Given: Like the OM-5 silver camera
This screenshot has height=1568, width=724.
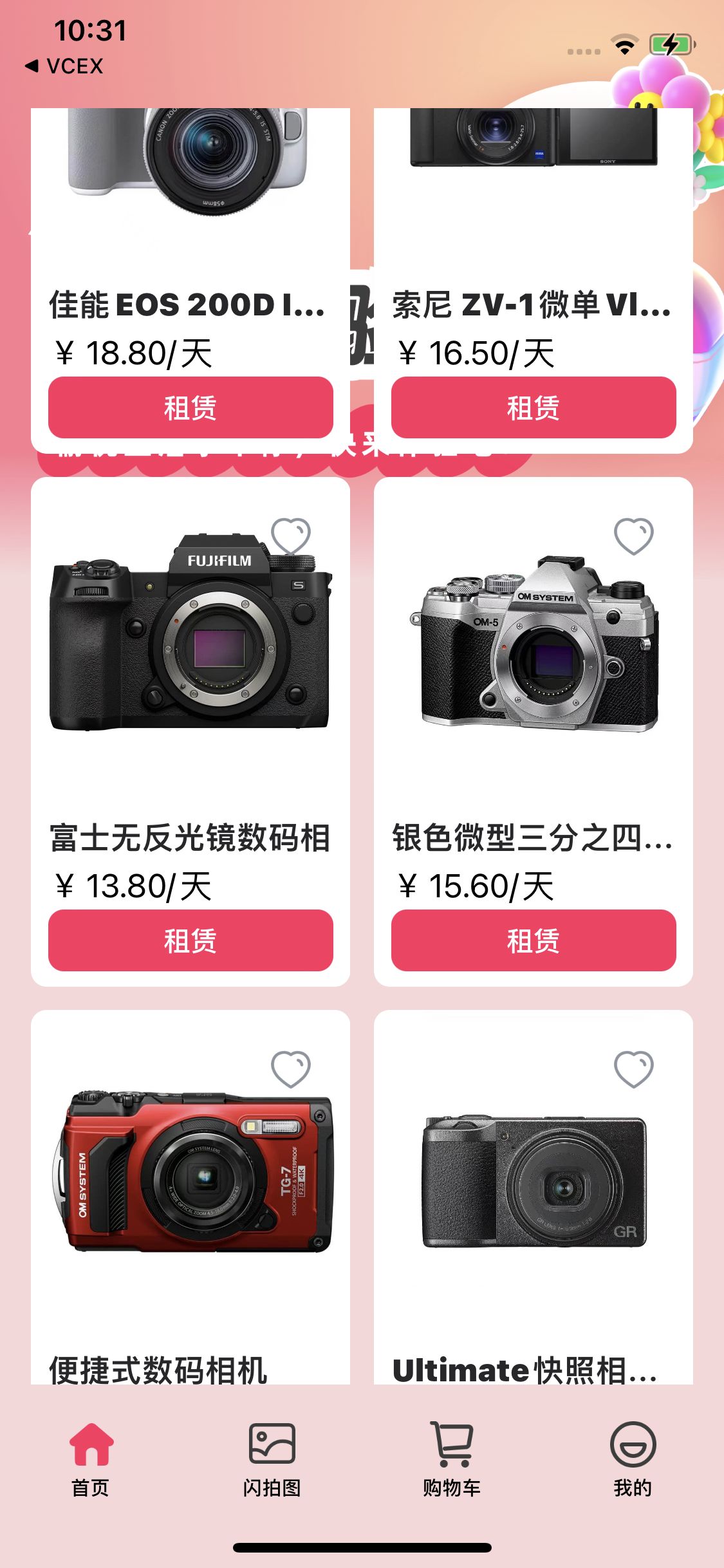Looking at the screenshot, I should [634, 536].
